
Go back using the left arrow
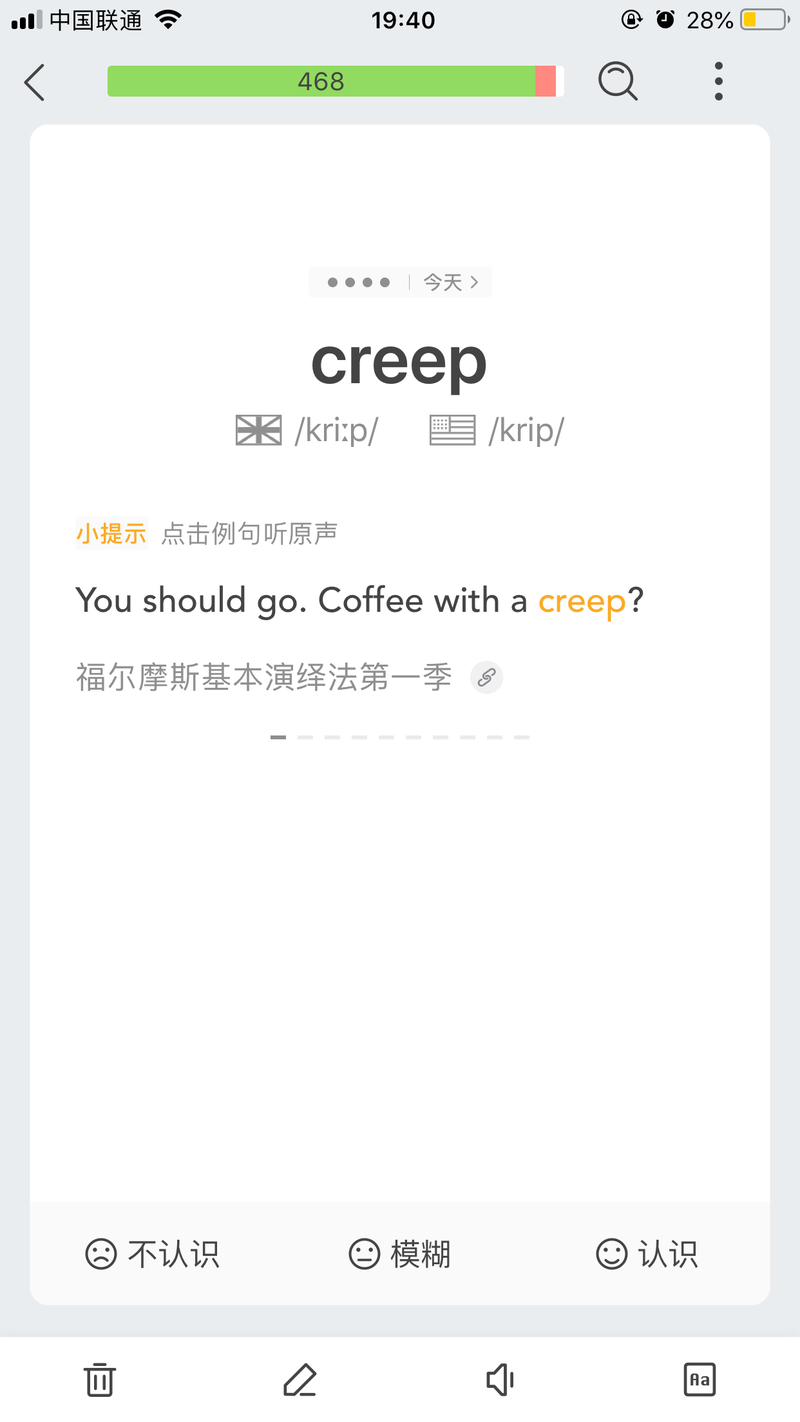pos(34,83)
